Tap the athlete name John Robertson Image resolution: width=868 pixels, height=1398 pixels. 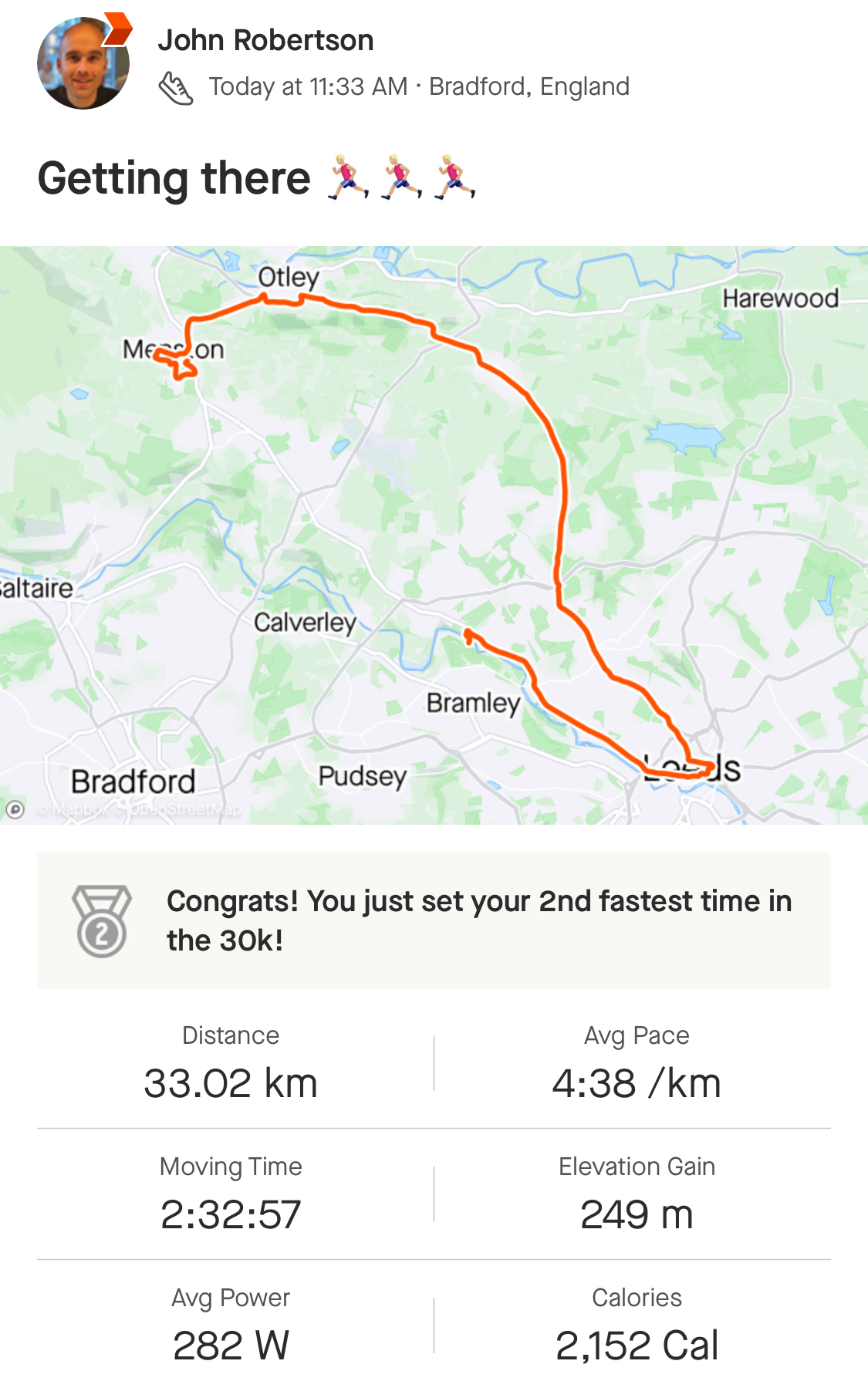[265, 40]
